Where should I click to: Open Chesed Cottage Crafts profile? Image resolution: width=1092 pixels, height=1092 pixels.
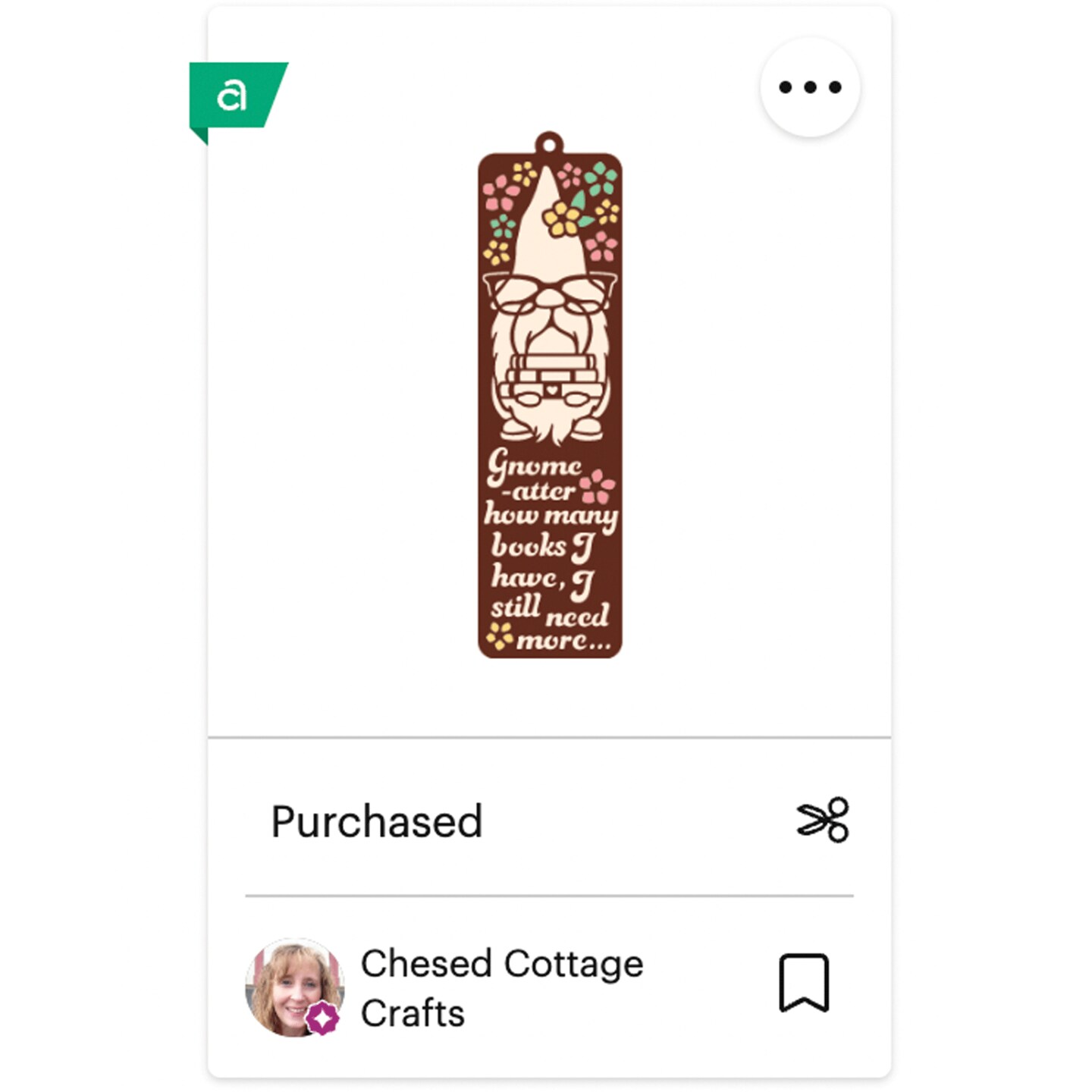[x=501, y=987]
